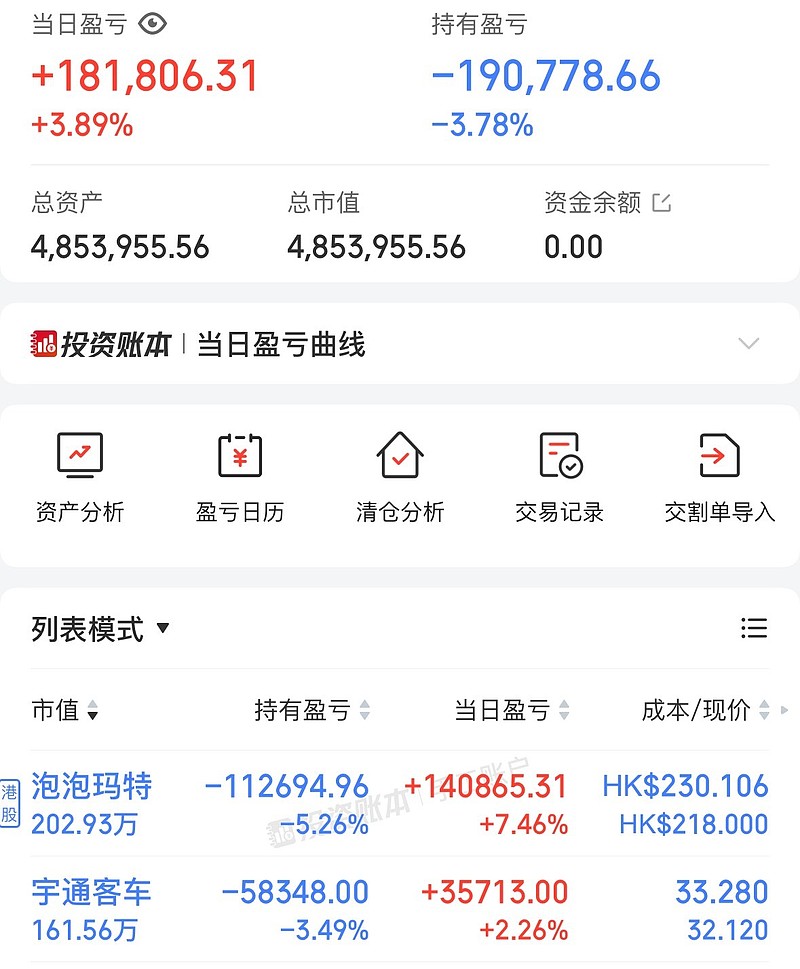Open the list settings icon beside 列表模式
This screenshot has height=969, width=800.
click(x=753, y=628)
